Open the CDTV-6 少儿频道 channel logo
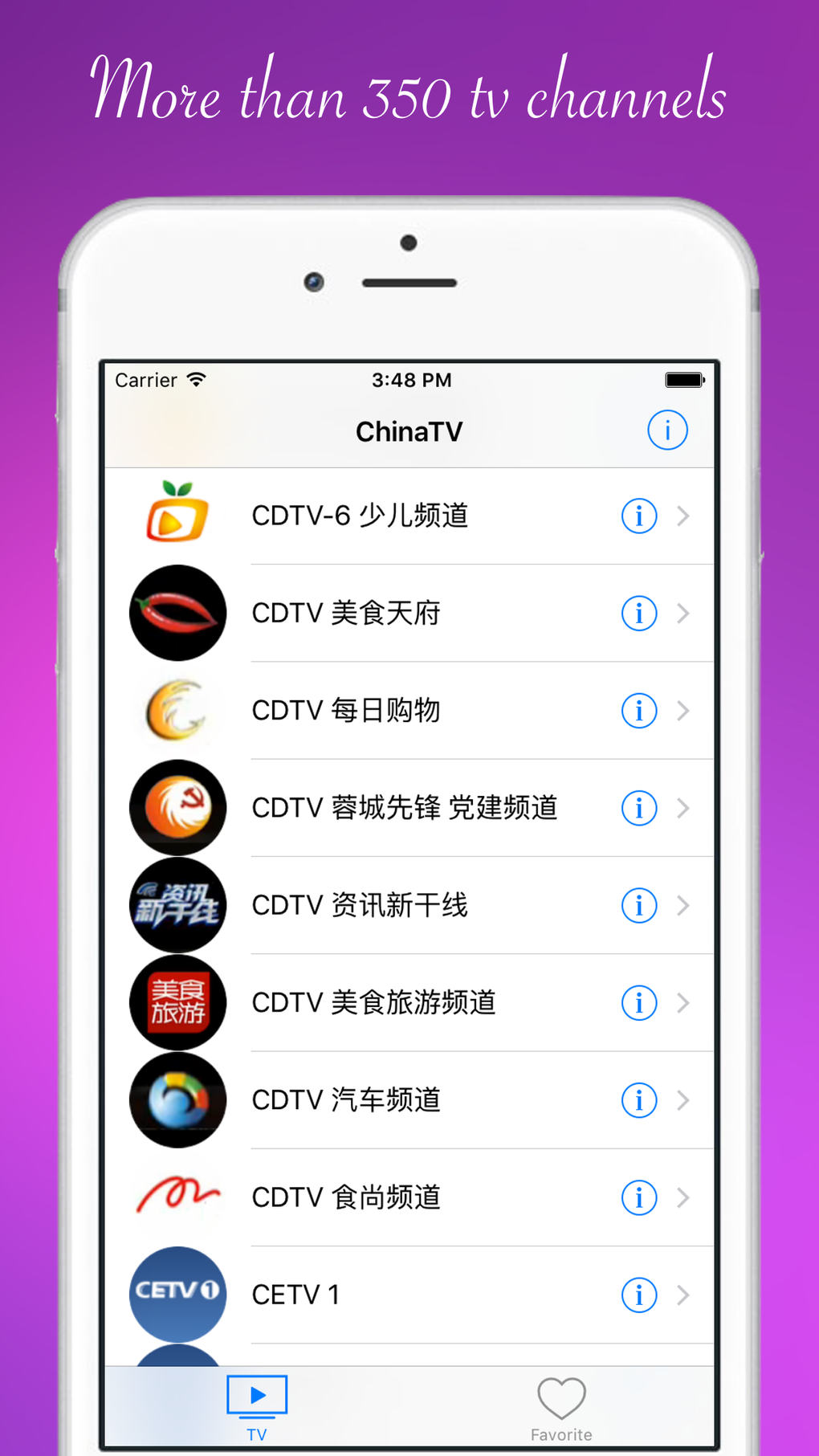Image resolution: width=819 pixels, height=1456 pixels. 177,515
